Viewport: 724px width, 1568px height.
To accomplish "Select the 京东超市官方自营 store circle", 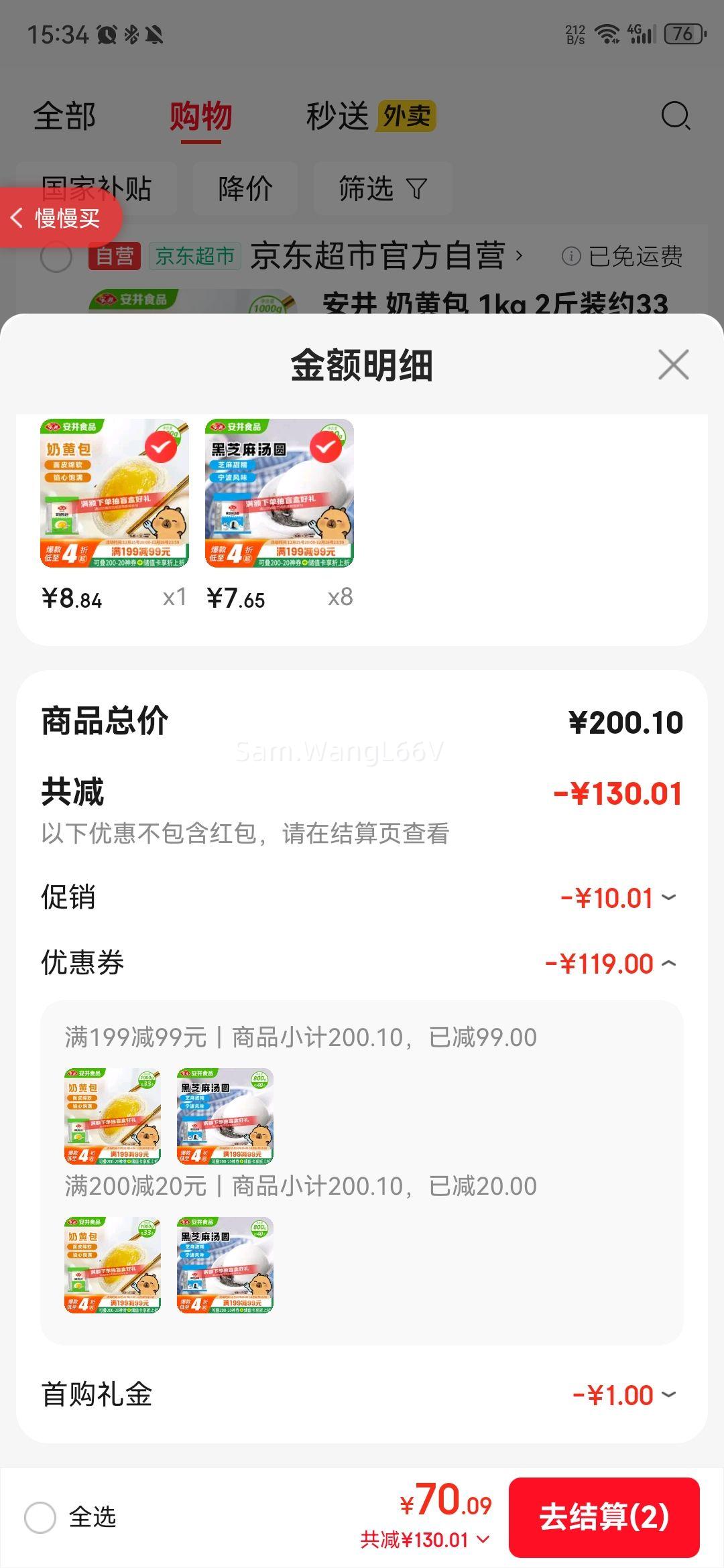I will [x=56, y=258].
